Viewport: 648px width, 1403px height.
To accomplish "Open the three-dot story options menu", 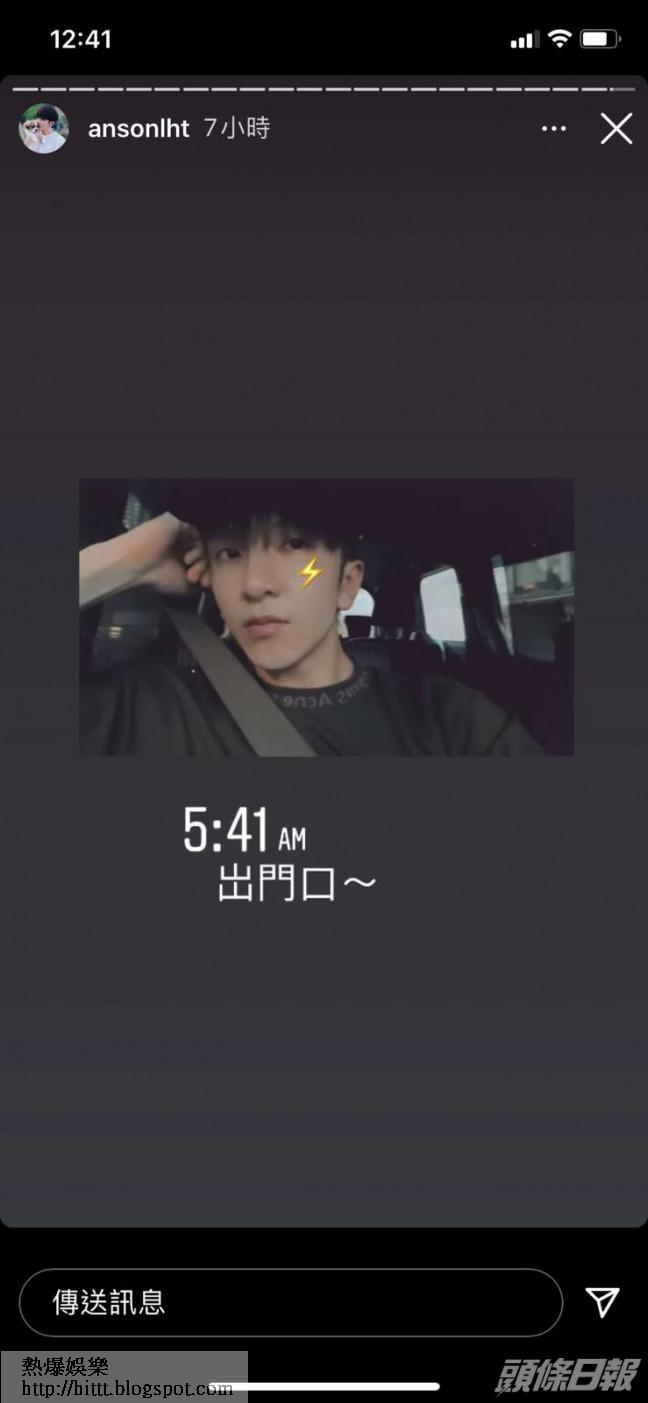I will [x=553, y=128].
